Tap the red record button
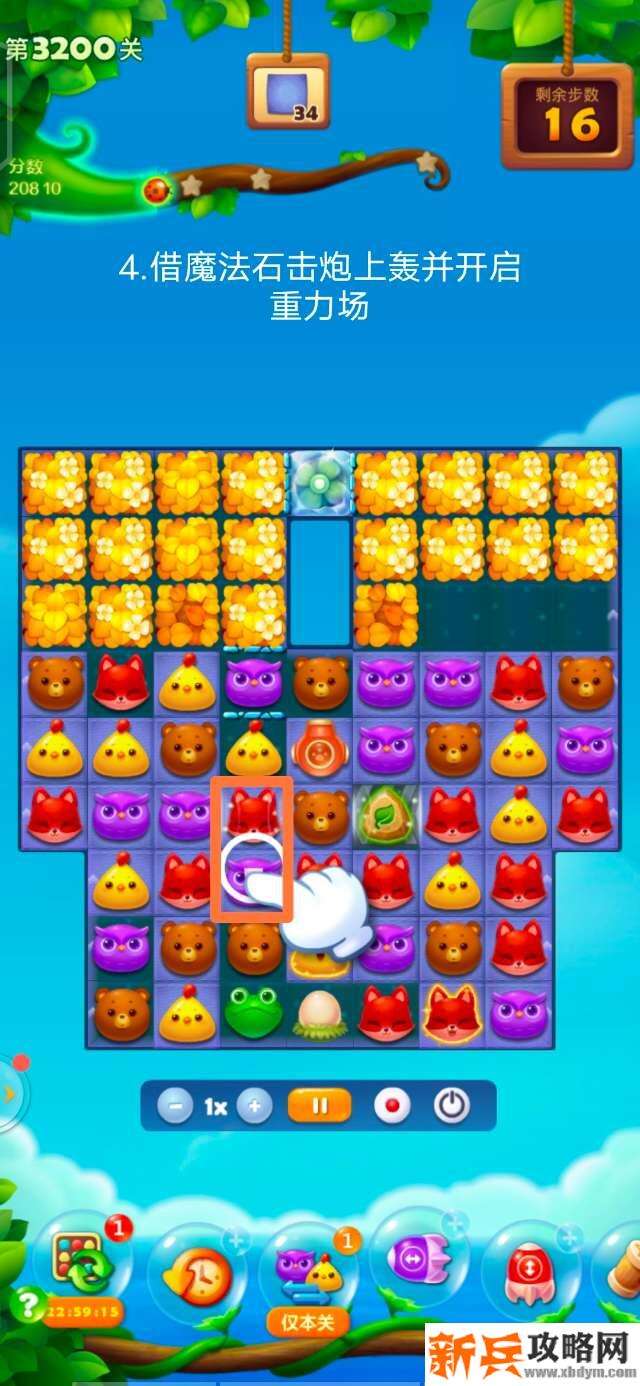640x1386 pixels. (x=392, y=1107)
